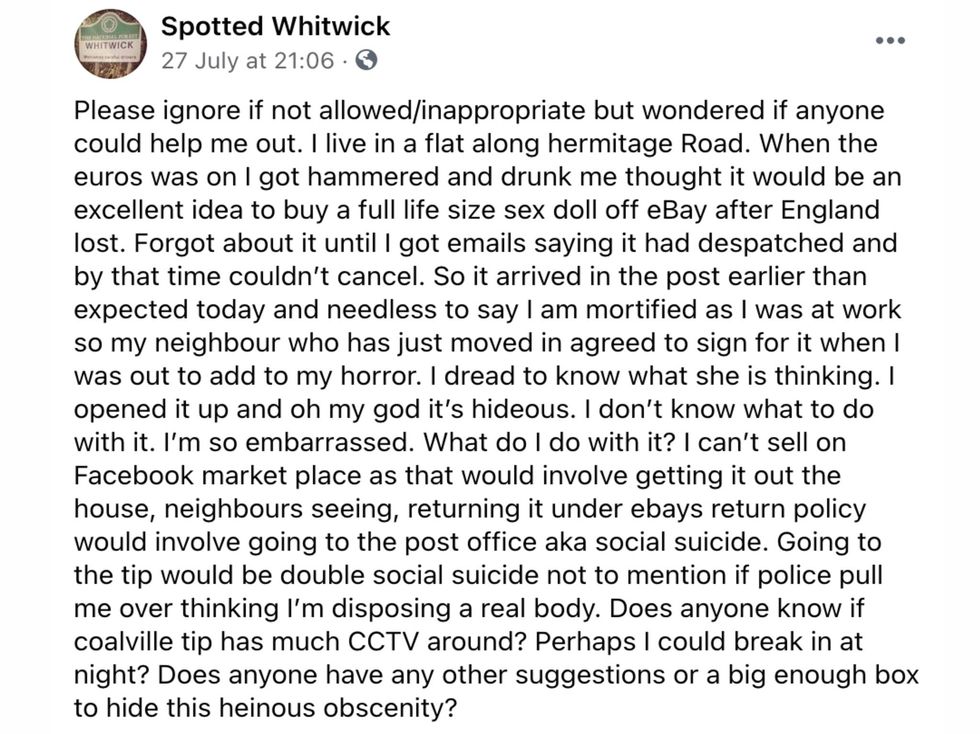Viewport: 980px width, 734px height.
Task: Open the post timestamp 27 July at 21:06
Action: [247, 60]
